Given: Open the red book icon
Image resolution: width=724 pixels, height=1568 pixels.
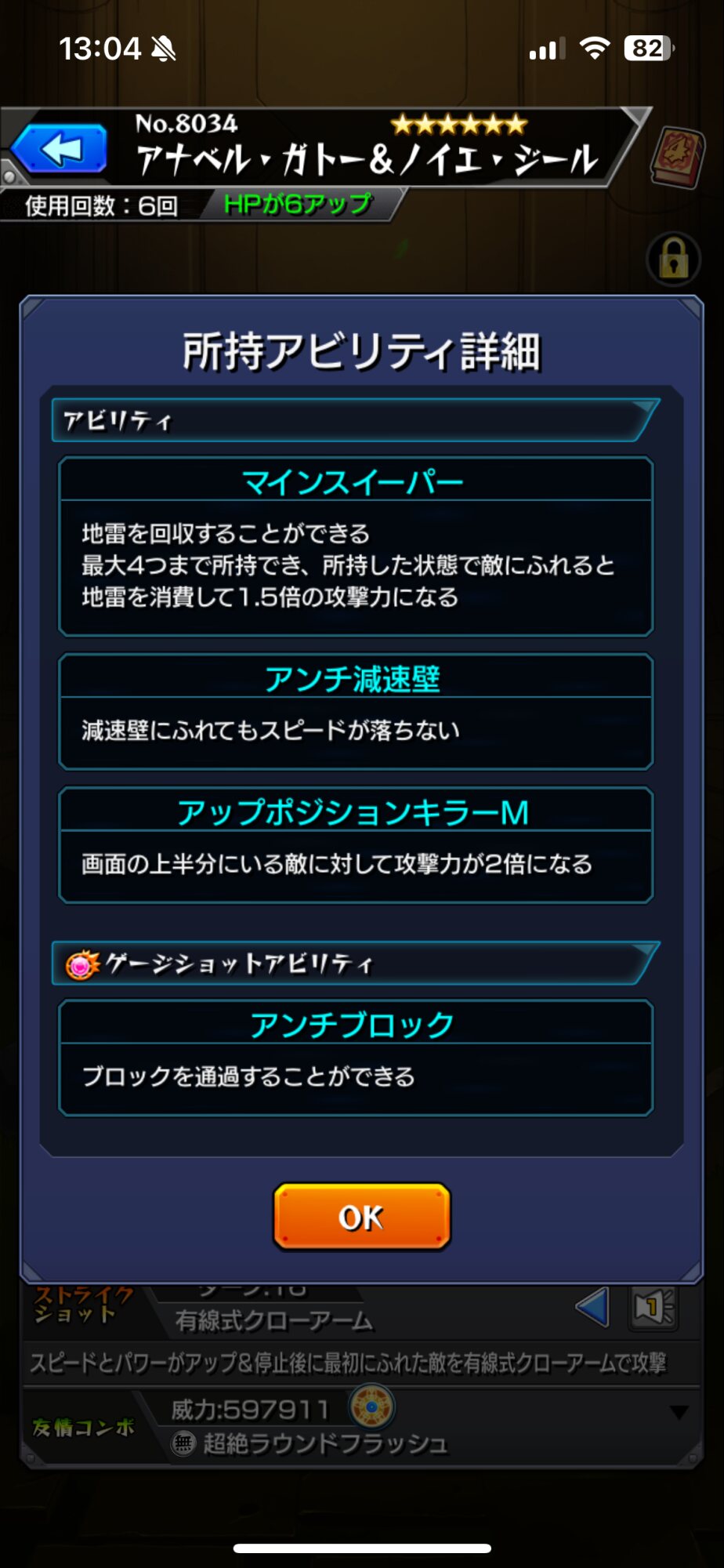Looking at the screenshot, I should pyautogui.click(x=677, y=158).
